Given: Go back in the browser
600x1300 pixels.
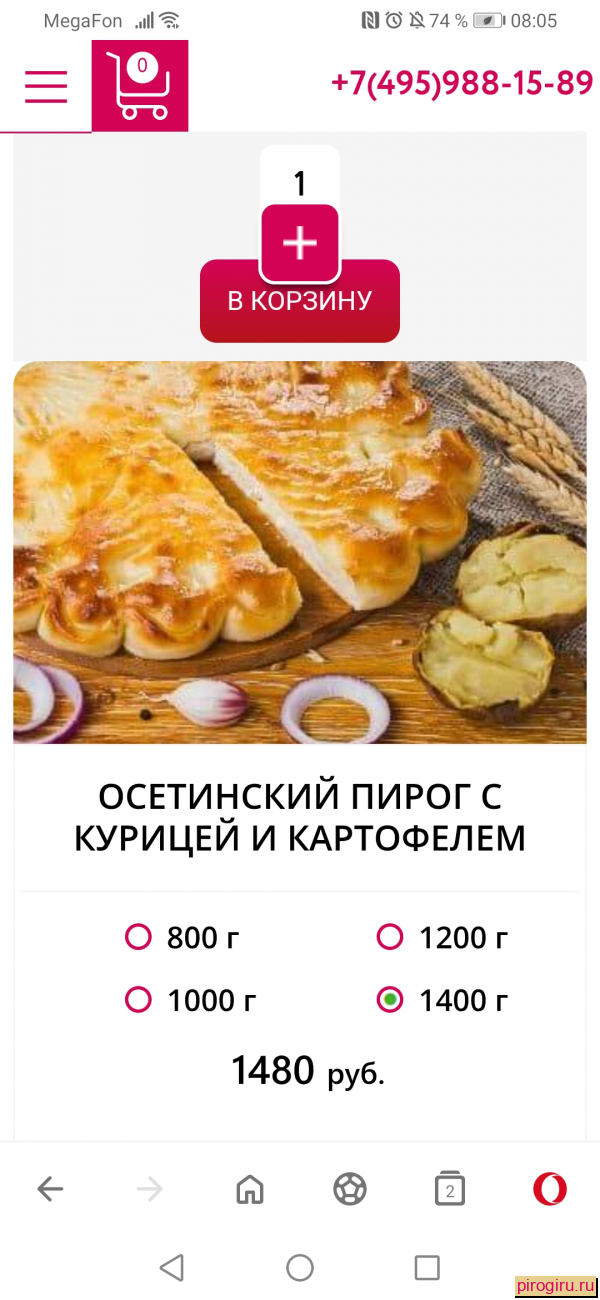Looking at the screenshot, I should 50,1189.
